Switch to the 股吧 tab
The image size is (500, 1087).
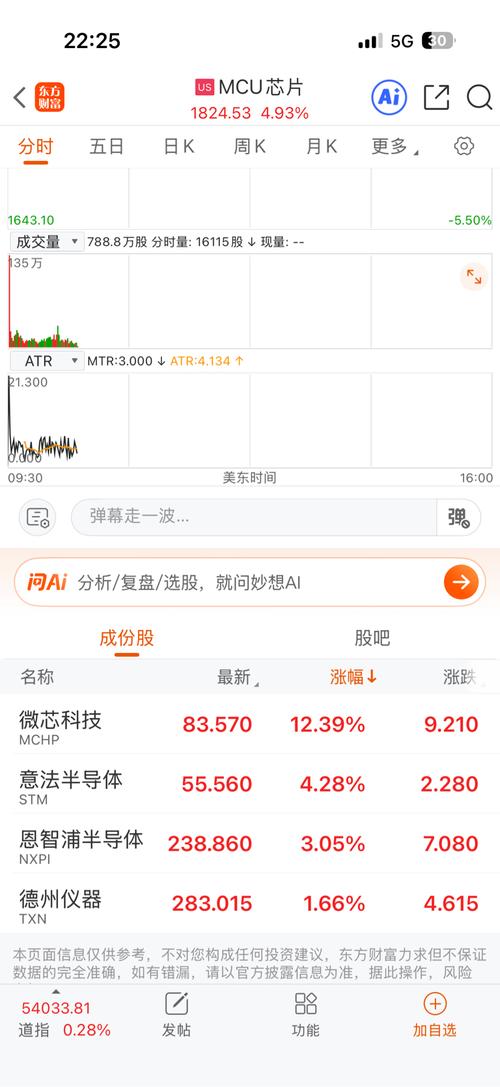[373, 638]
